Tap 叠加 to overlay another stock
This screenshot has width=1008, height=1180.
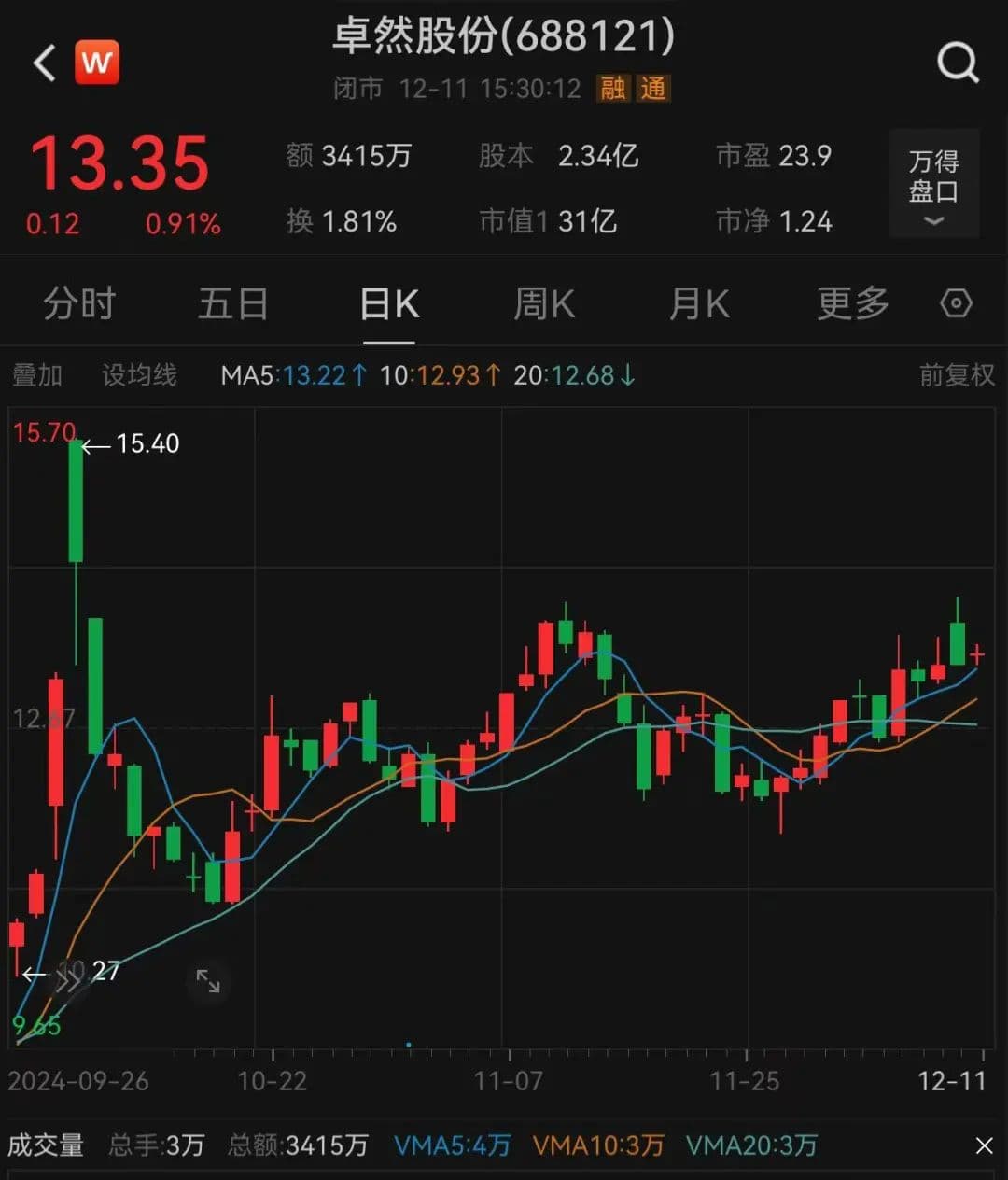(37, 375)
